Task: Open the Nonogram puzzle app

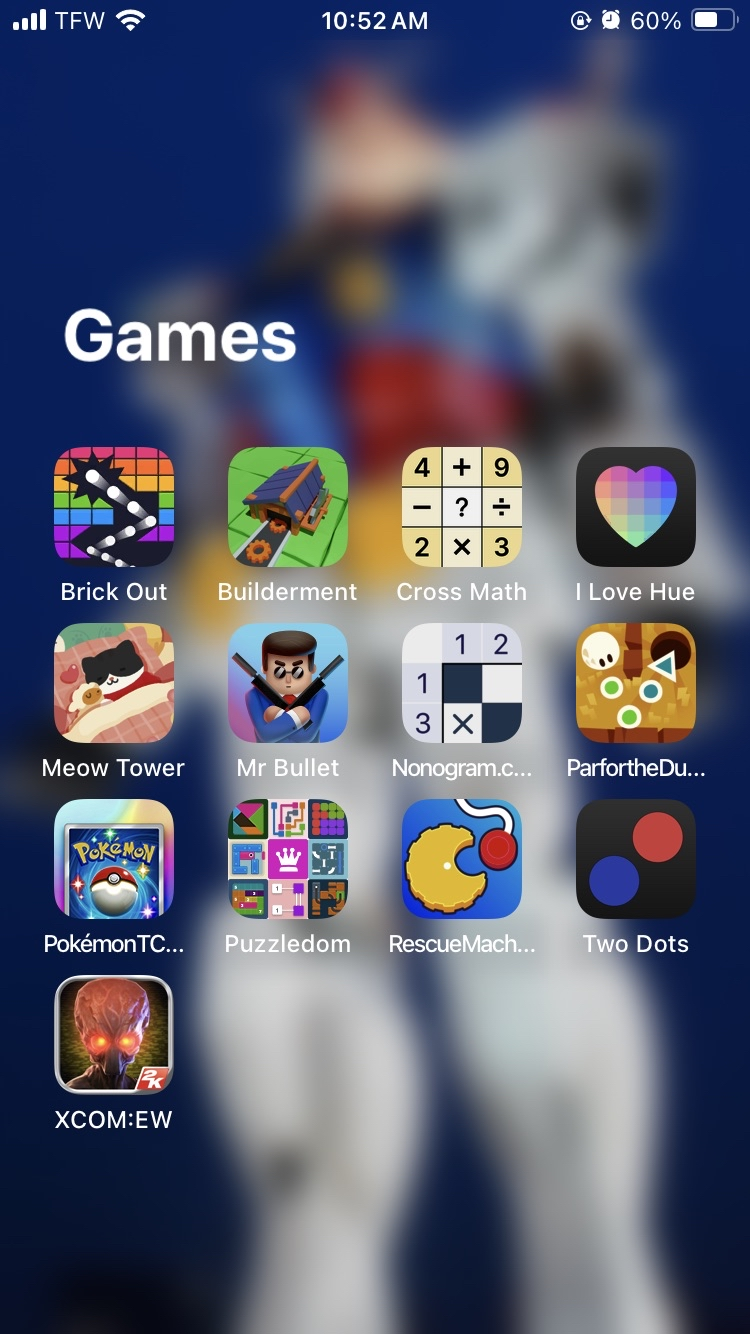Action: tap(462, 683)
